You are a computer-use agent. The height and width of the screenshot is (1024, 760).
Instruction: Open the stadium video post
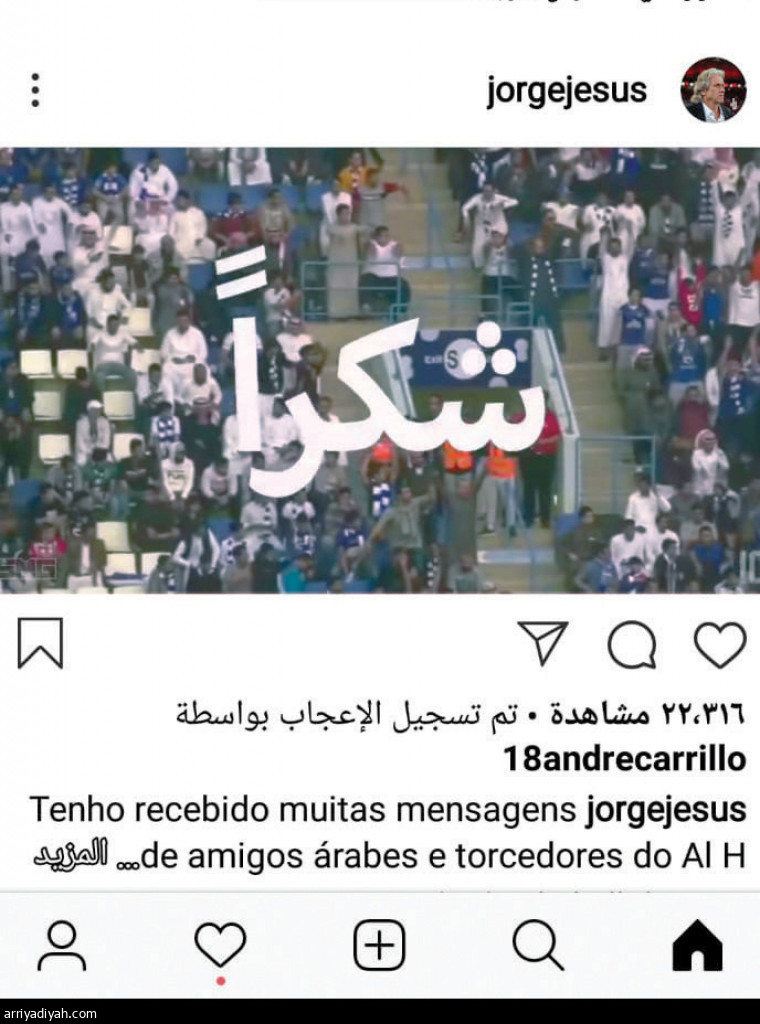click(380, 370)
